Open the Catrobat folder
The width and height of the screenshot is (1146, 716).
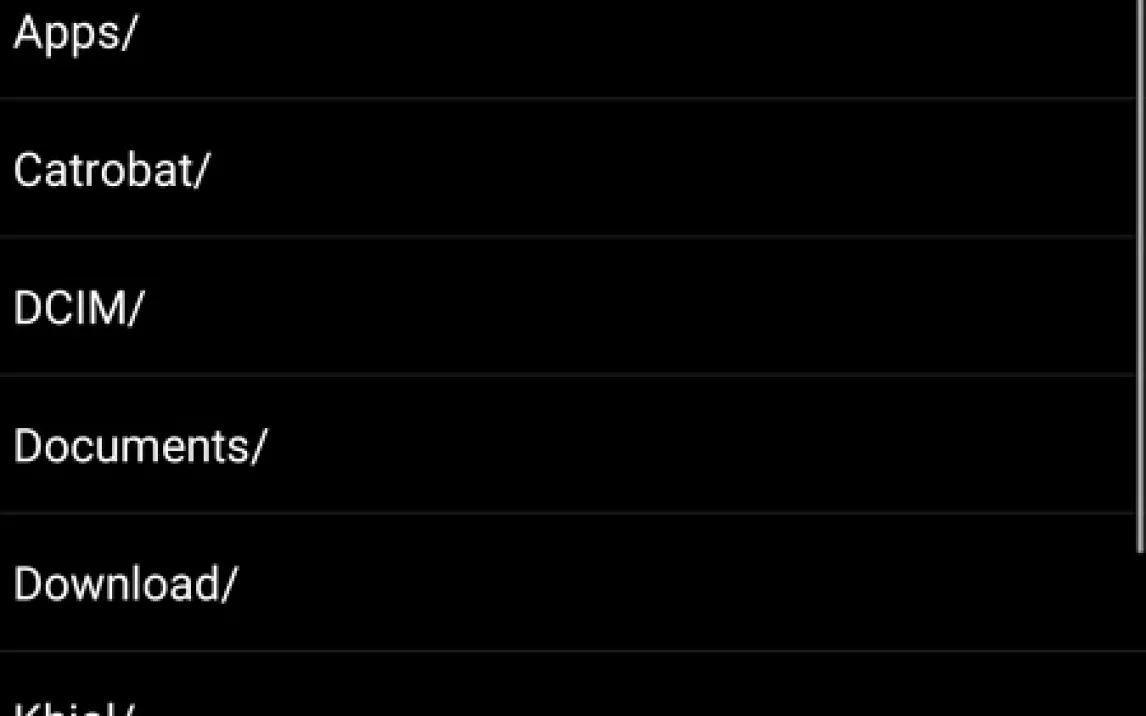[x=110, y=171]
